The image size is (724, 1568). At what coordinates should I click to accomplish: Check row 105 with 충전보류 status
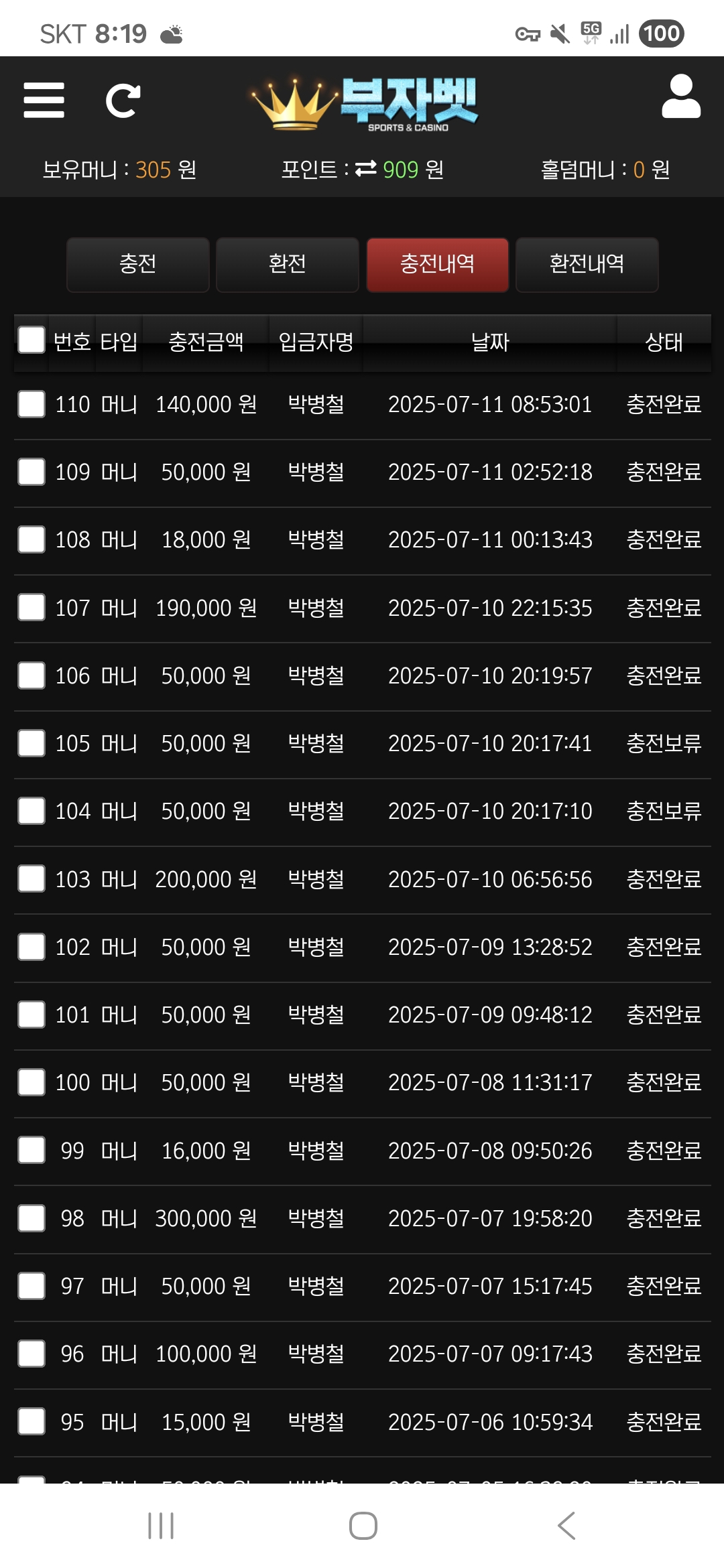point(32,743)
